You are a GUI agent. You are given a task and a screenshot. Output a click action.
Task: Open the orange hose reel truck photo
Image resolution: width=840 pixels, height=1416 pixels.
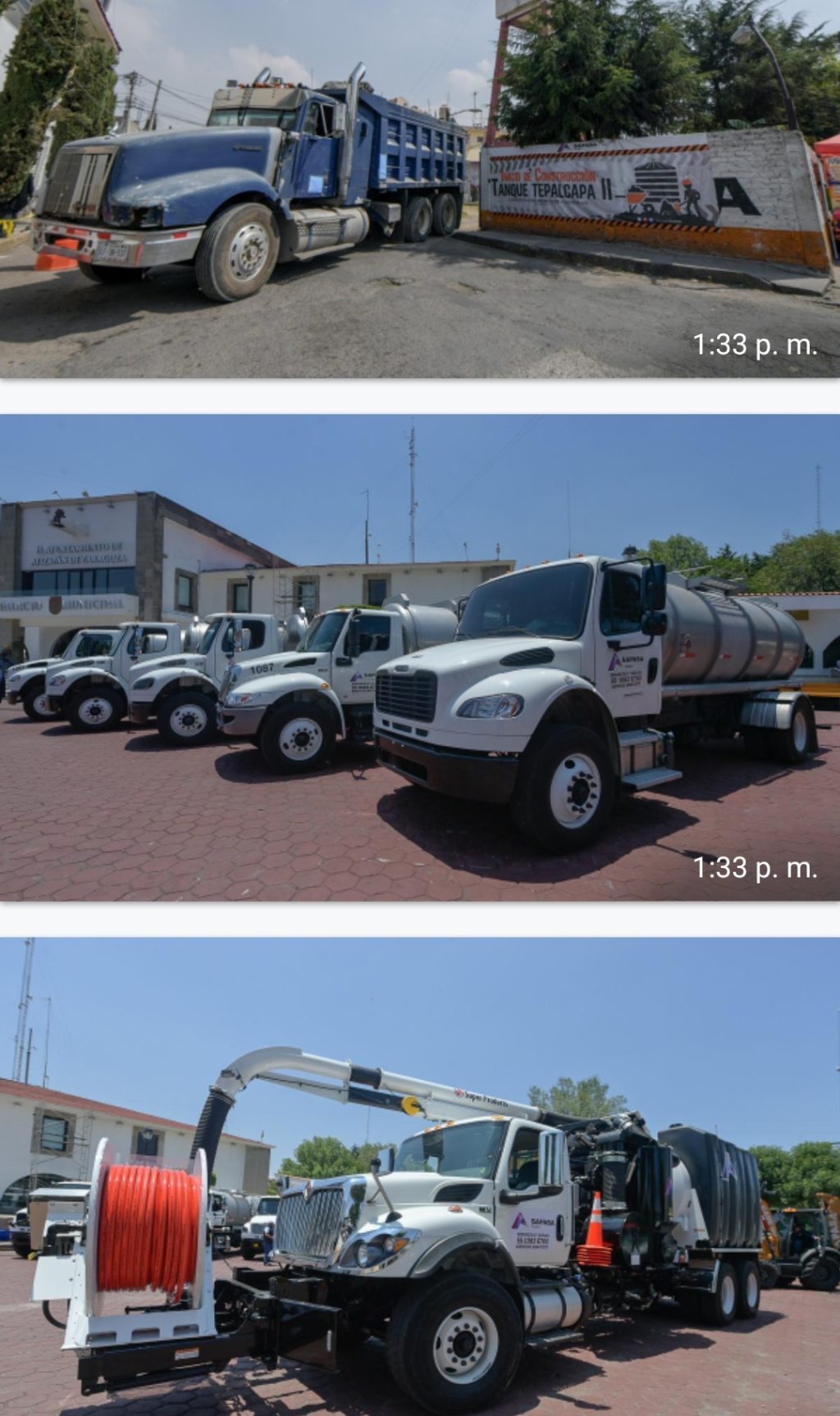[420, 1176]
